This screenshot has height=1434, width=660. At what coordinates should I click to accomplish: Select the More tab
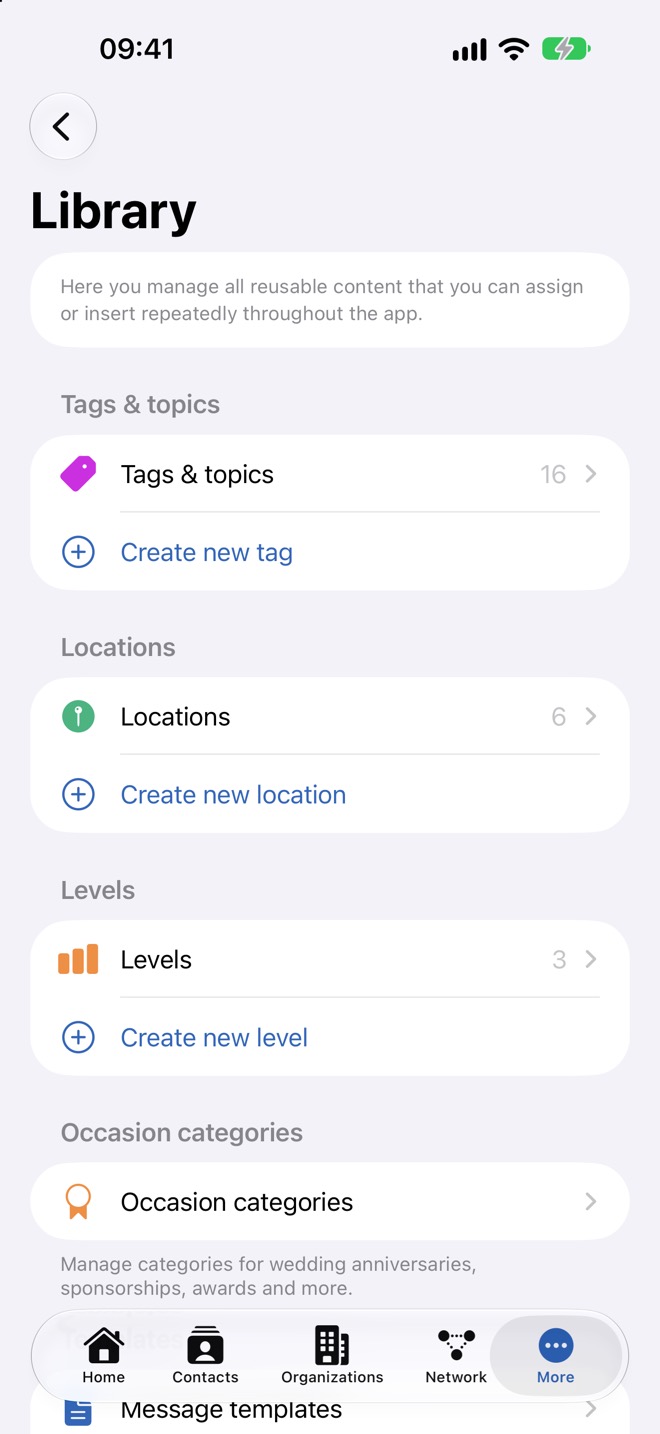click(x=556, y=1356)
